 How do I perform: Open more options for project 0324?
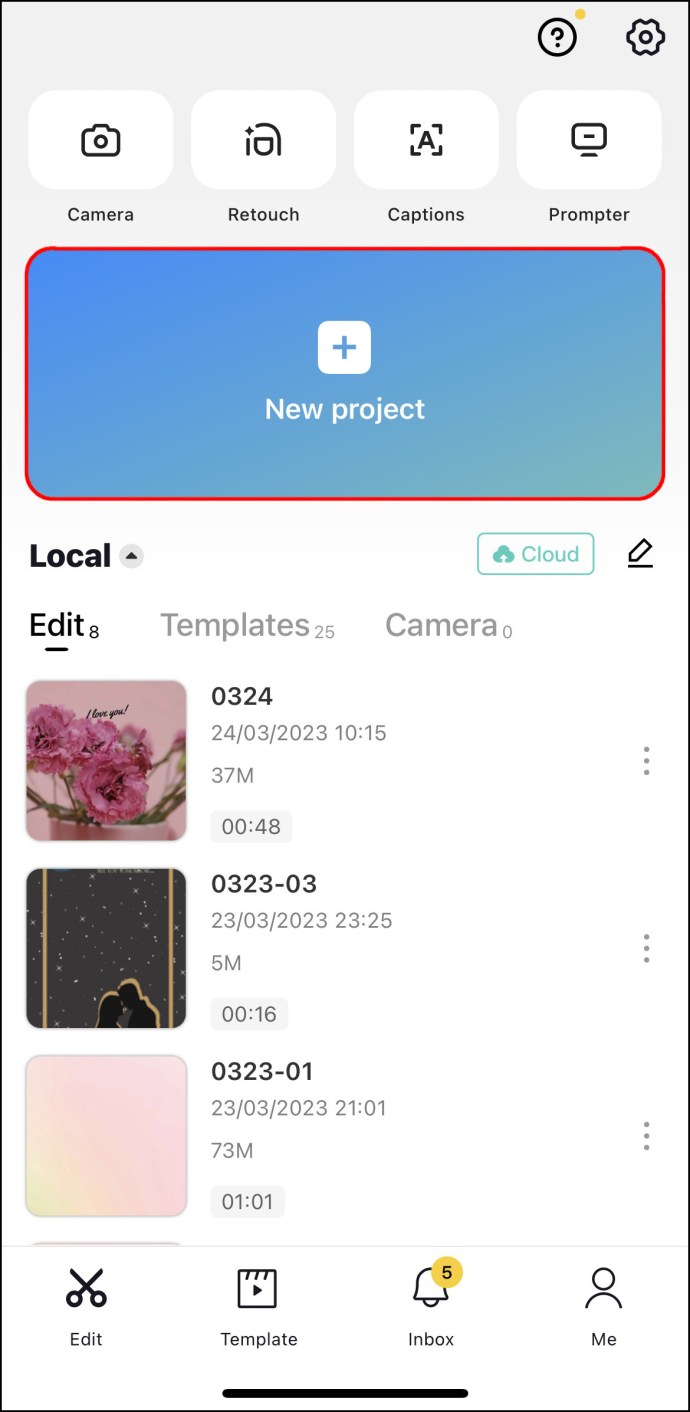tap(646, 761)
